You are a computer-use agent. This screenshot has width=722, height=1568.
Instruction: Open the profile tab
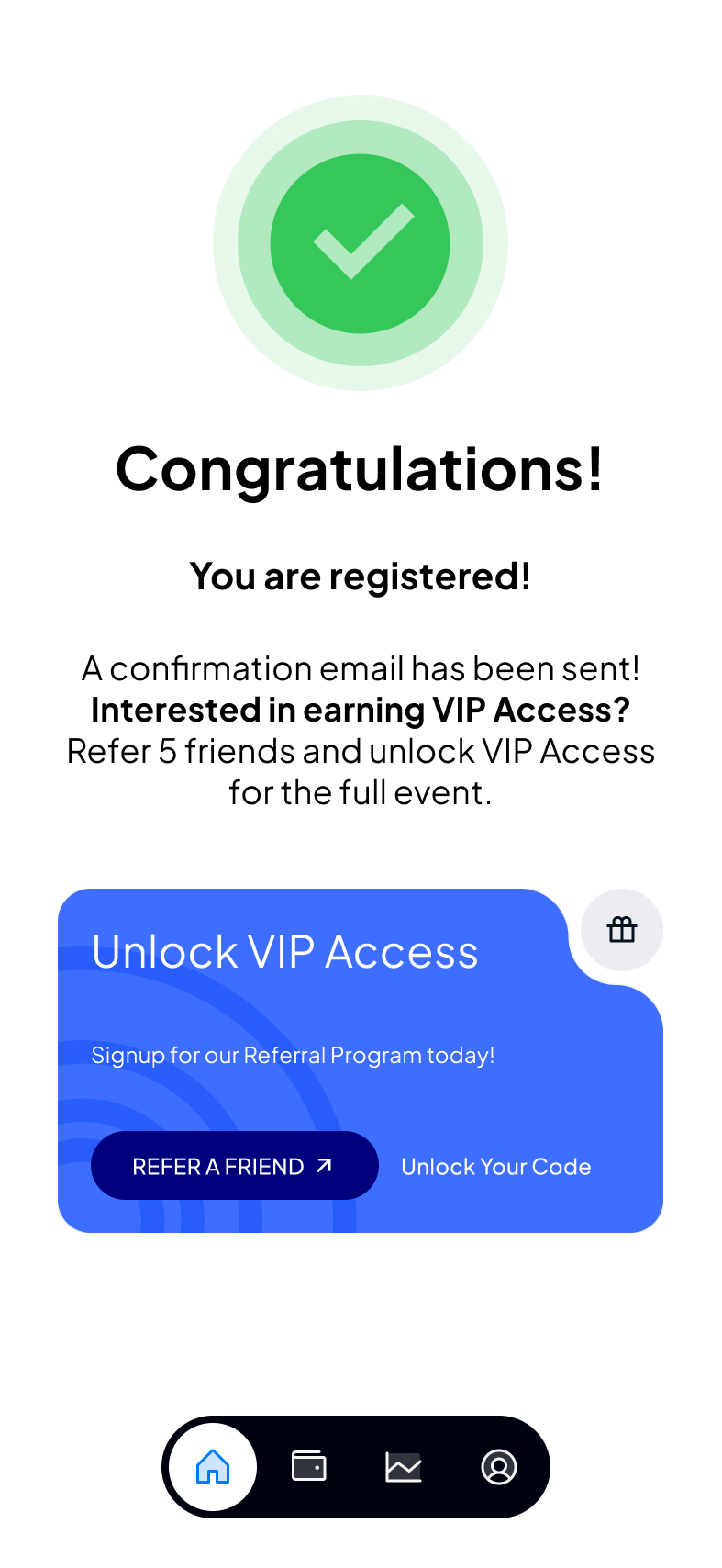click(x=499, y=1467)
